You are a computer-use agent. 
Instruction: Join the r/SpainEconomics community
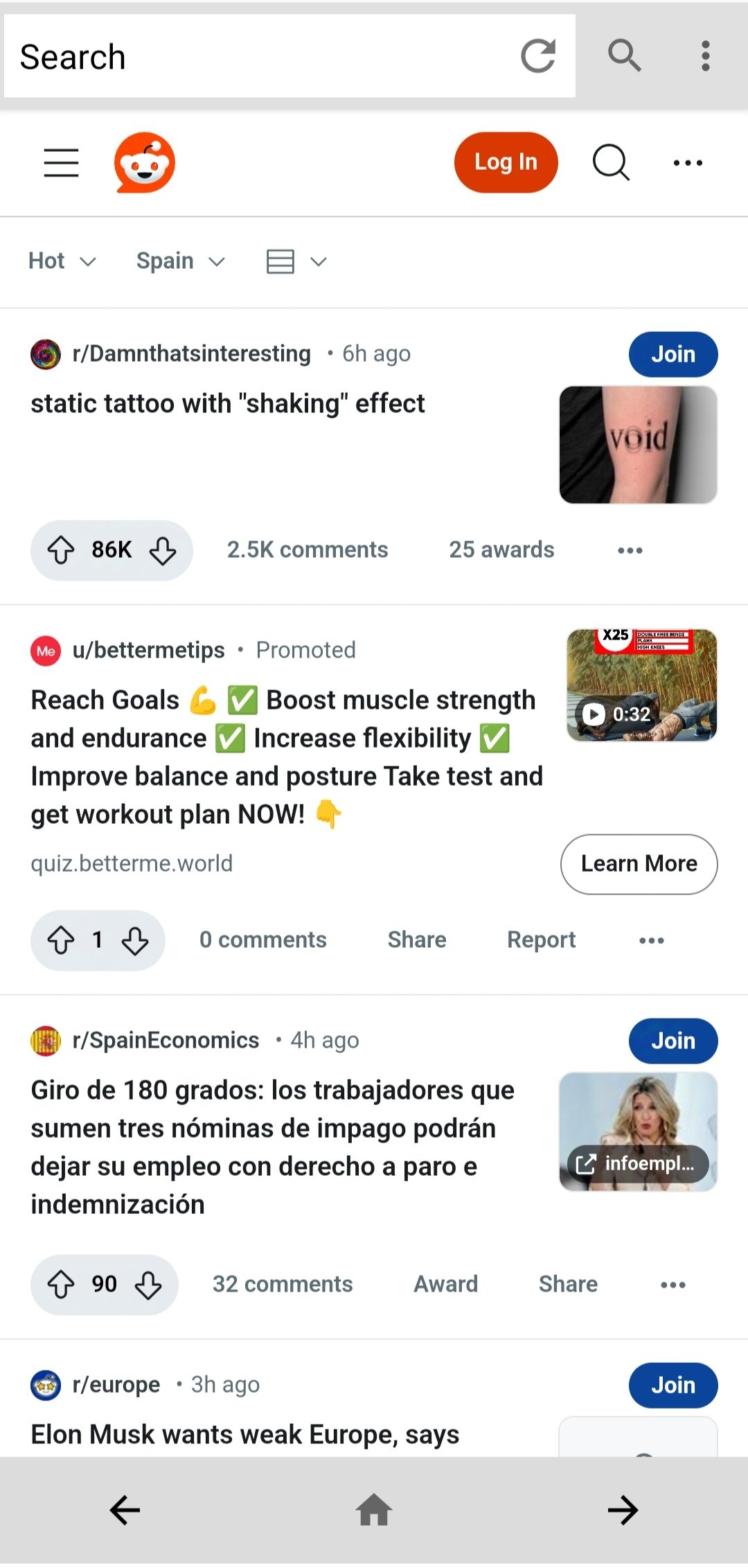673,1041
